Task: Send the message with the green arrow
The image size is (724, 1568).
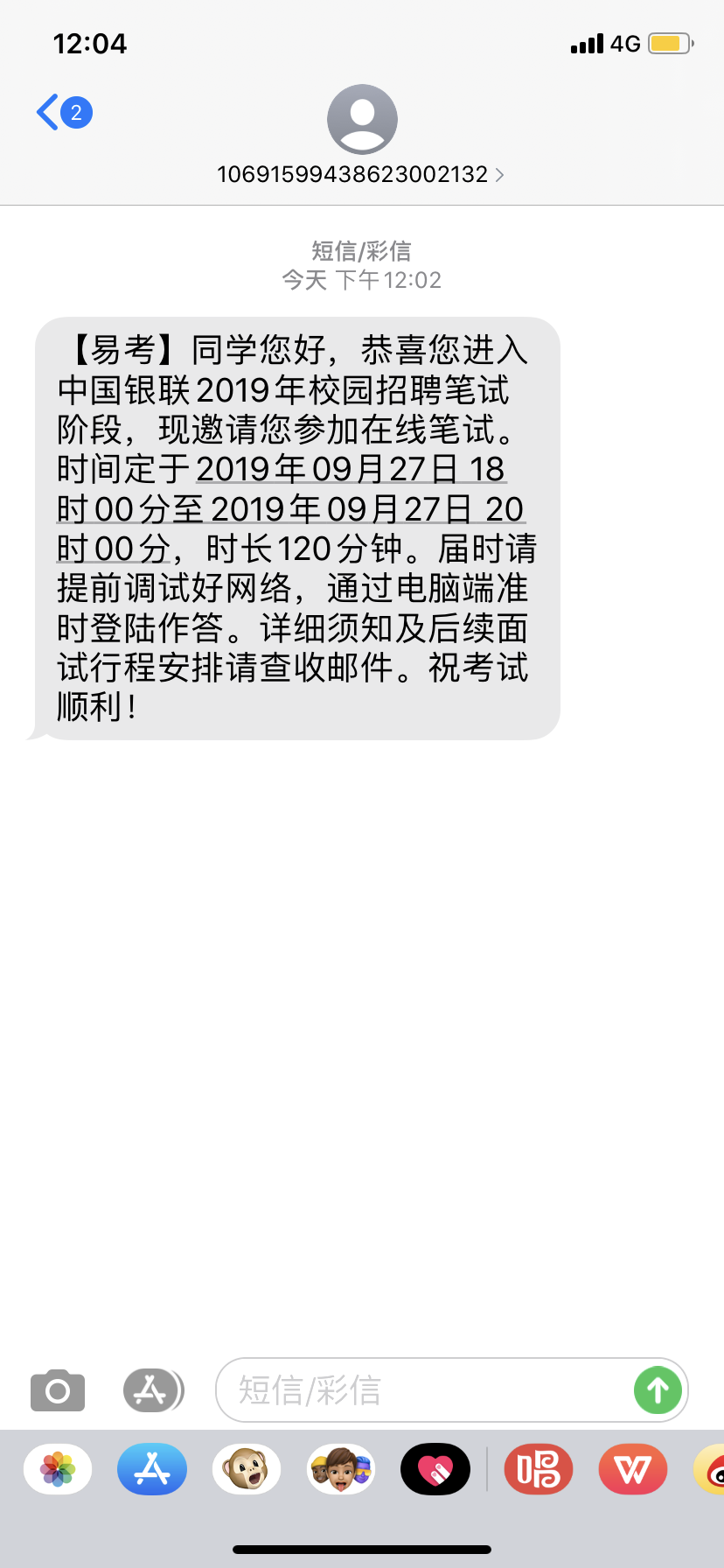Action: click(658, 1390)
